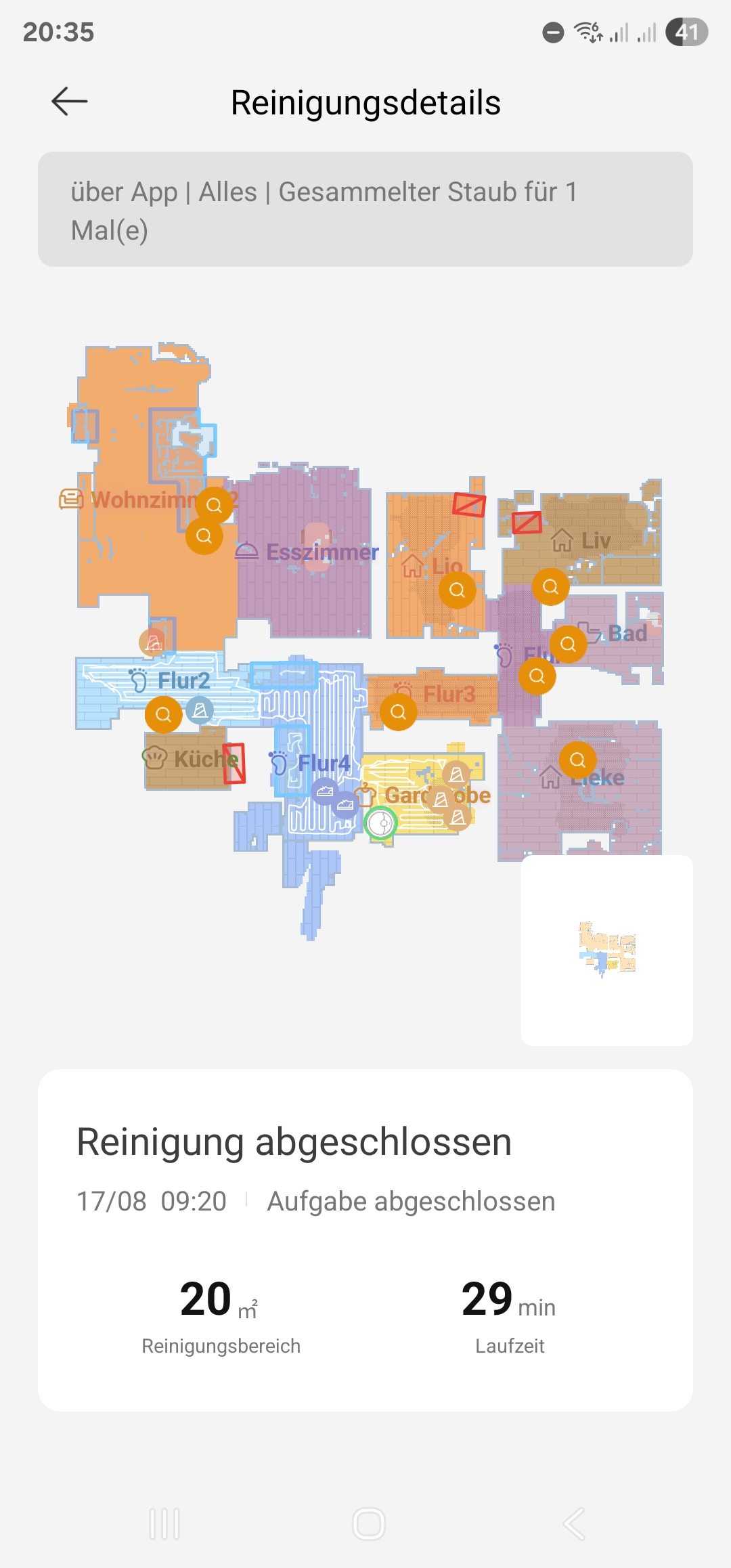Tap the magnifier marker in Flur3
Screen dimensions: 731x1568
click(398, 712)
